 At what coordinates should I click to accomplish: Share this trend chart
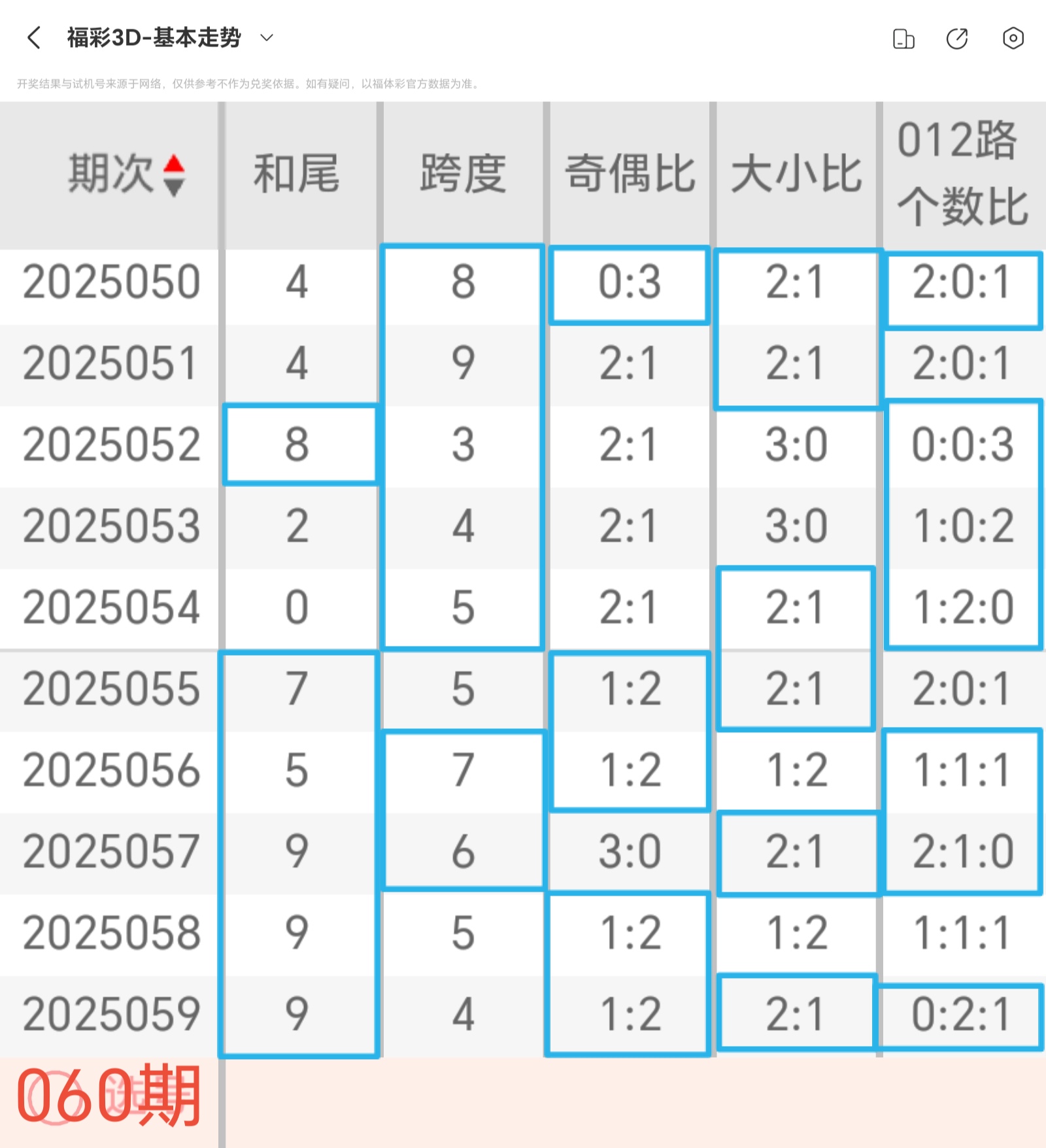pos(957,39)
